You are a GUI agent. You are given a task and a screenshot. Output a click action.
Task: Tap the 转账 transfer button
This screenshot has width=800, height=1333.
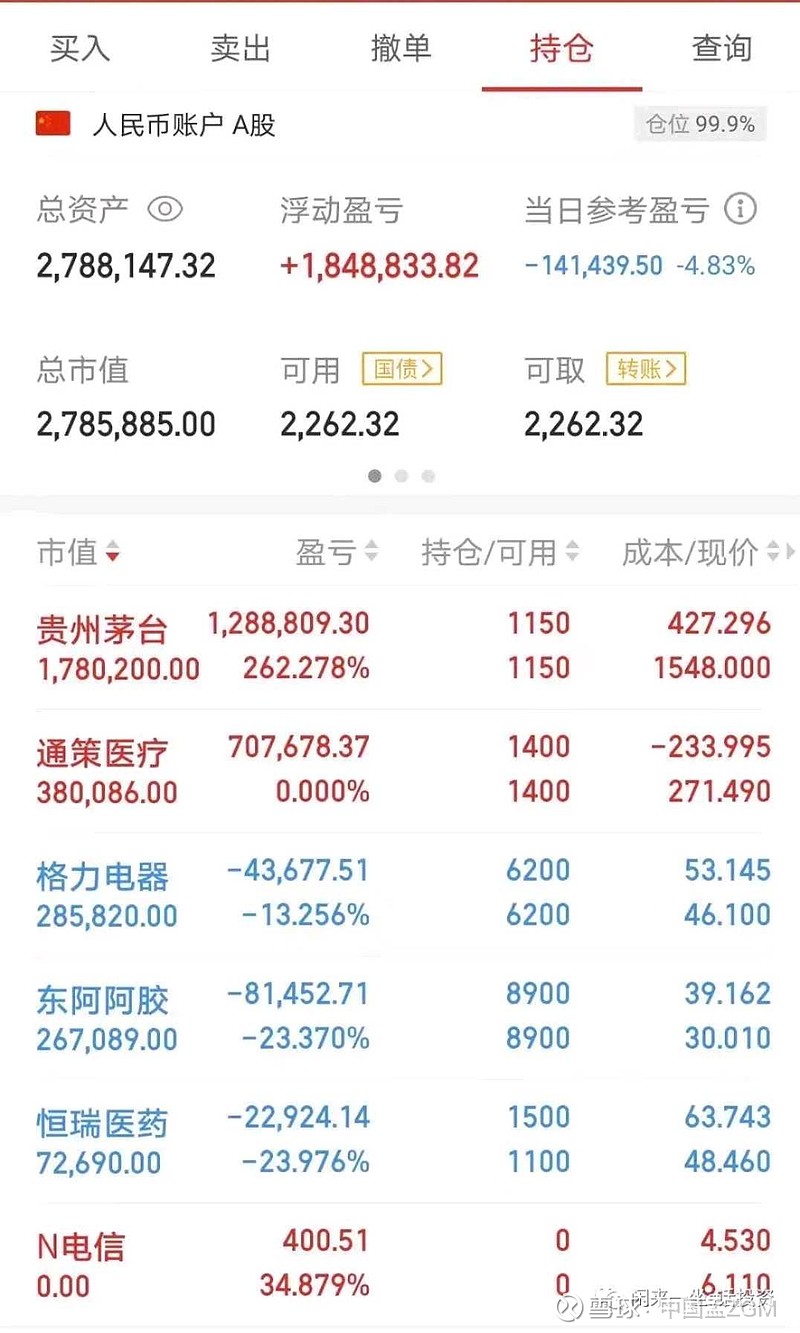pyautogui.click(x=646, y=369)
